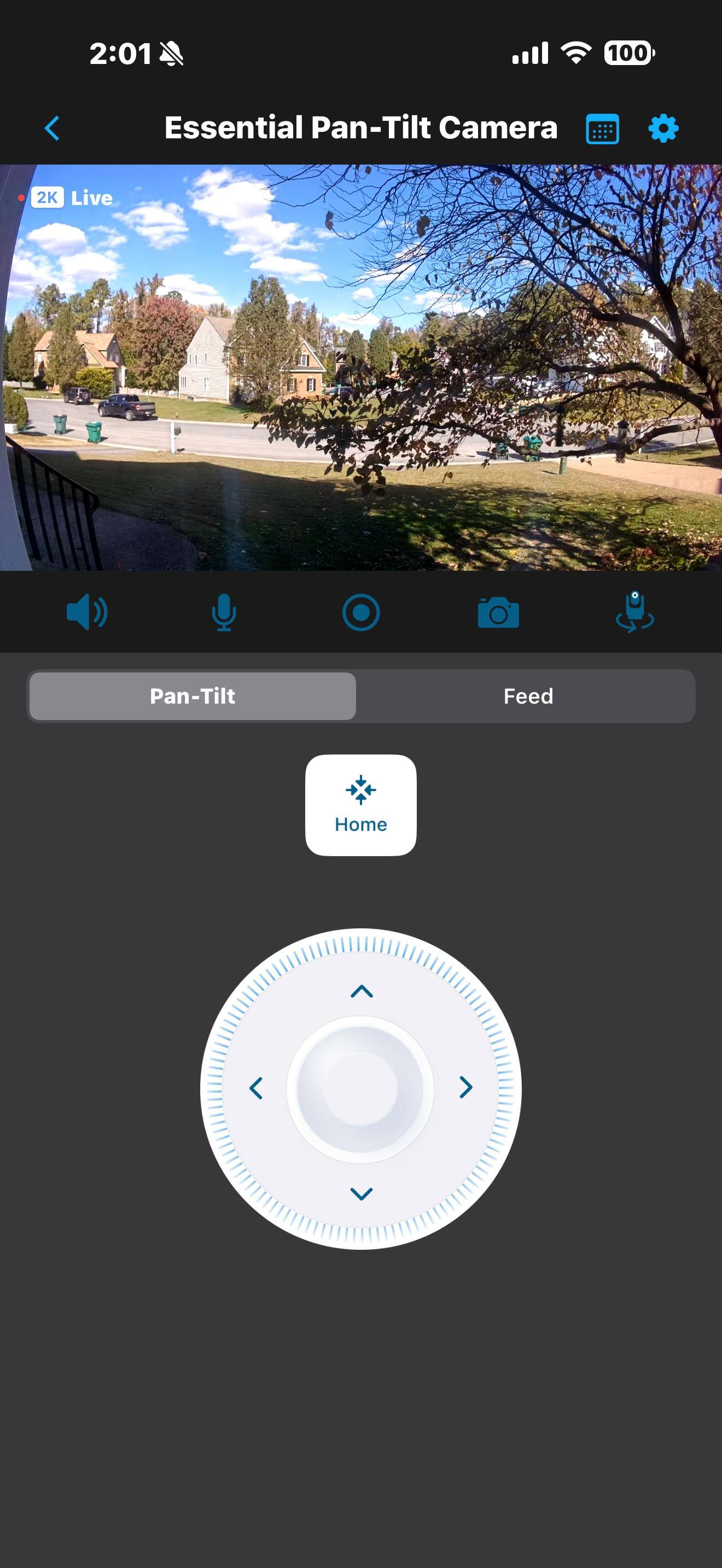
Task: Open camera settings gear
Action: [663, 128]
